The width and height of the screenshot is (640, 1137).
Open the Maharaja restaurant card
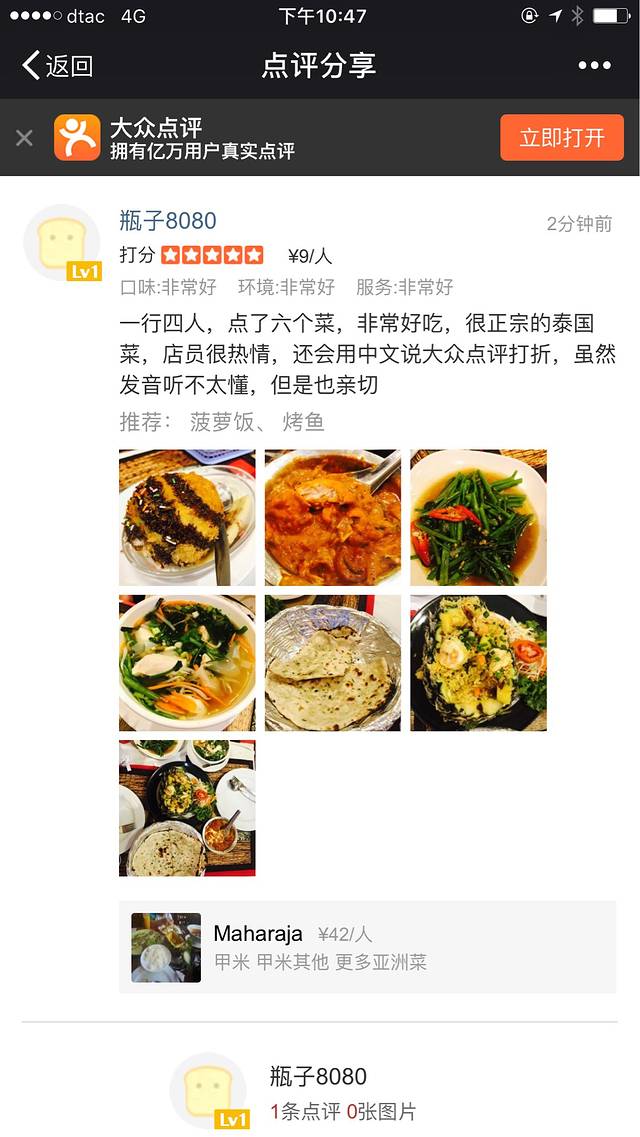(x=367, y=947)
